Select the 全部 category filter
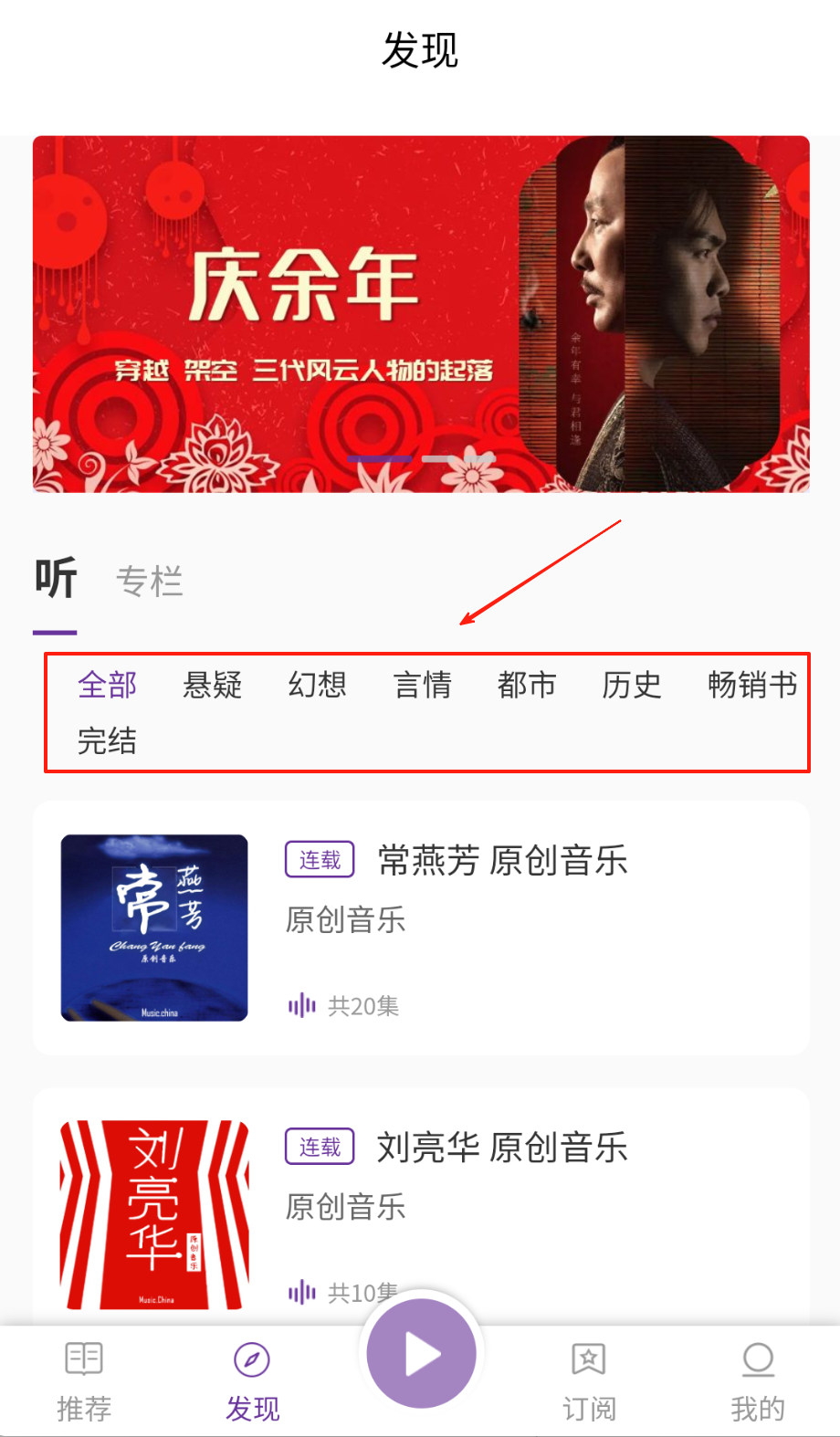This screenshot has height=1437, width=840. pyautogui.click(x=107, y=685)
